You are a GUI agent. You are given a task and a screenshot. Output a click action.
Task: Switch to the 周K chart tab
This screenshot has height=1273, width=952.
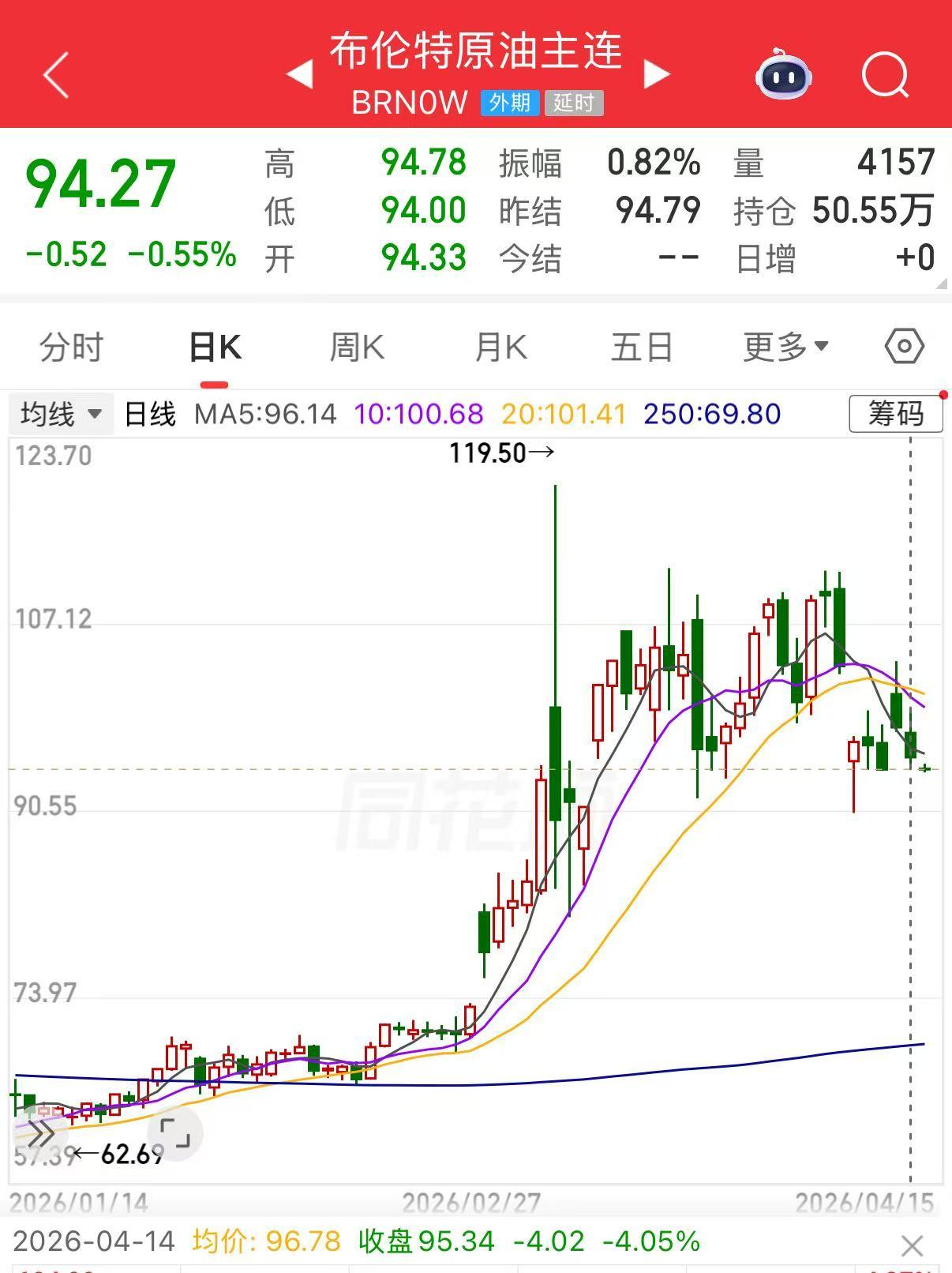(357, 347)
